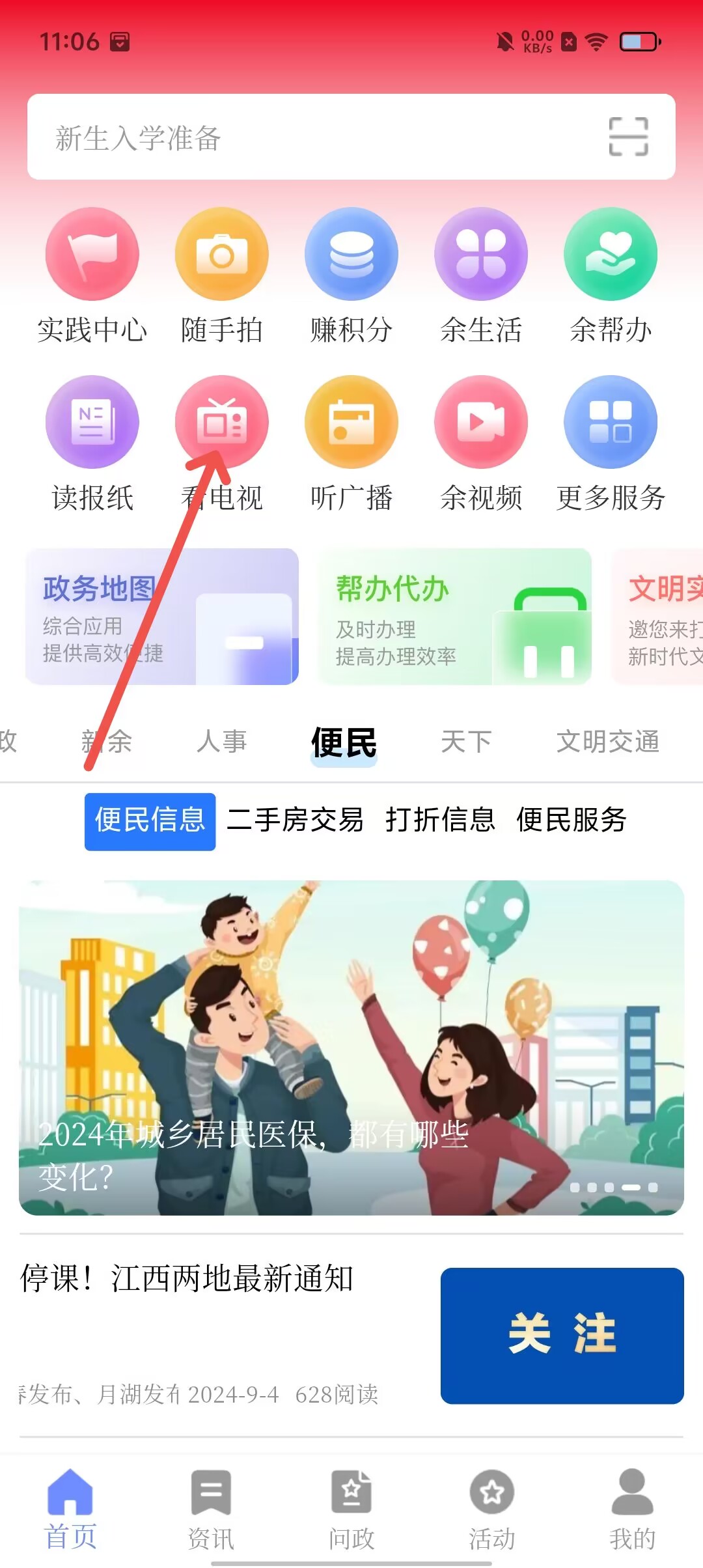Switch to the 人事 tab
Viewport: 703px width, 1568px height.
[222, 742]
